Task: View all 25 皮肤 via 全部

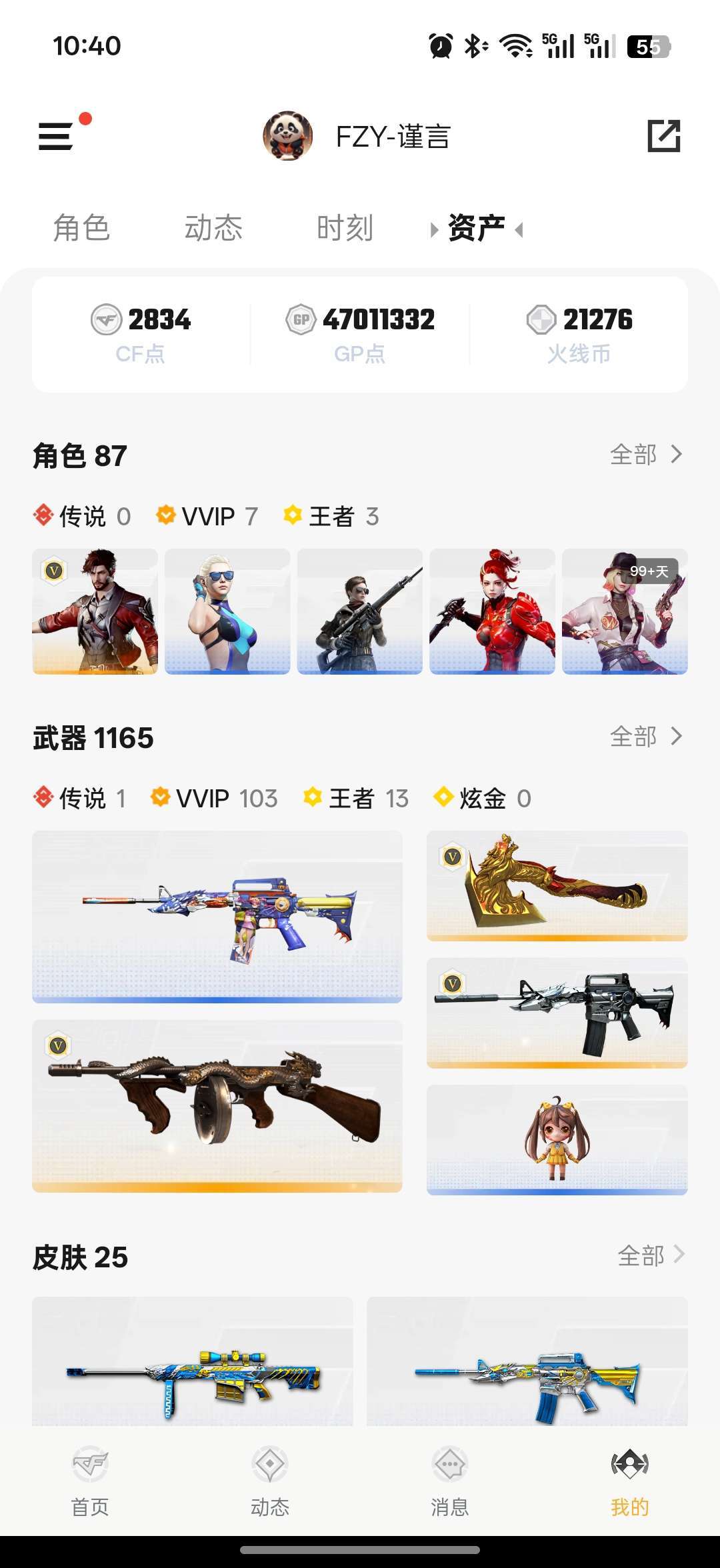Action: tap(650, 1256)
